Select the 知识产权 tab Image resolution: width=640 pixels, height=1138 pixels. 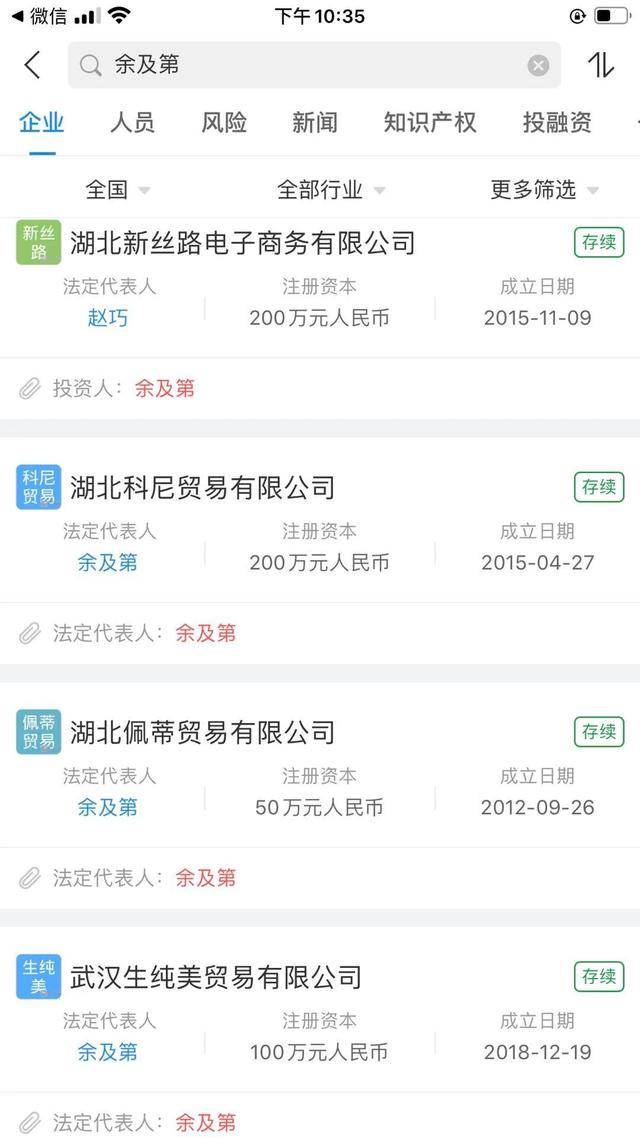coord(430,123)
